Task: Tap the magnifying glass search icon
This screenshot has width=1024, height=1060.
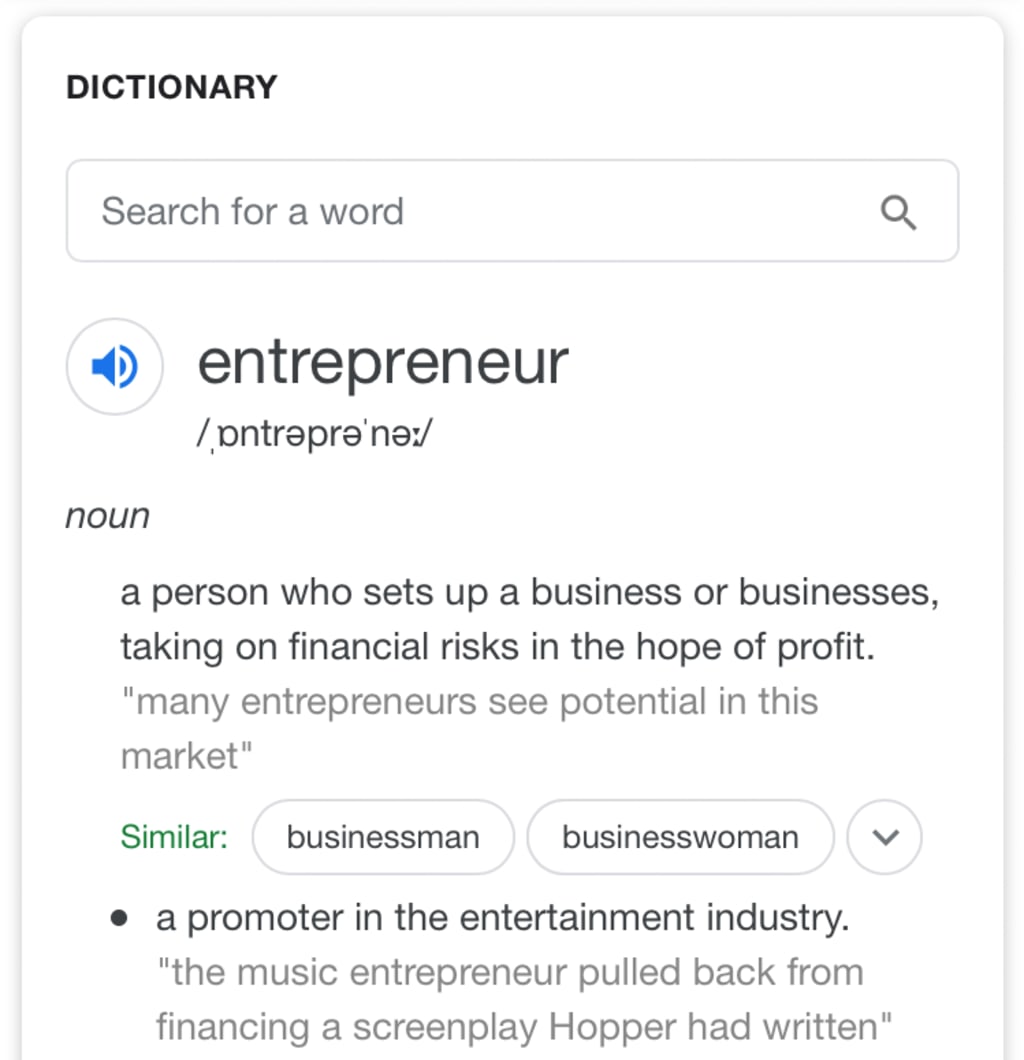Action: (898, 212)
